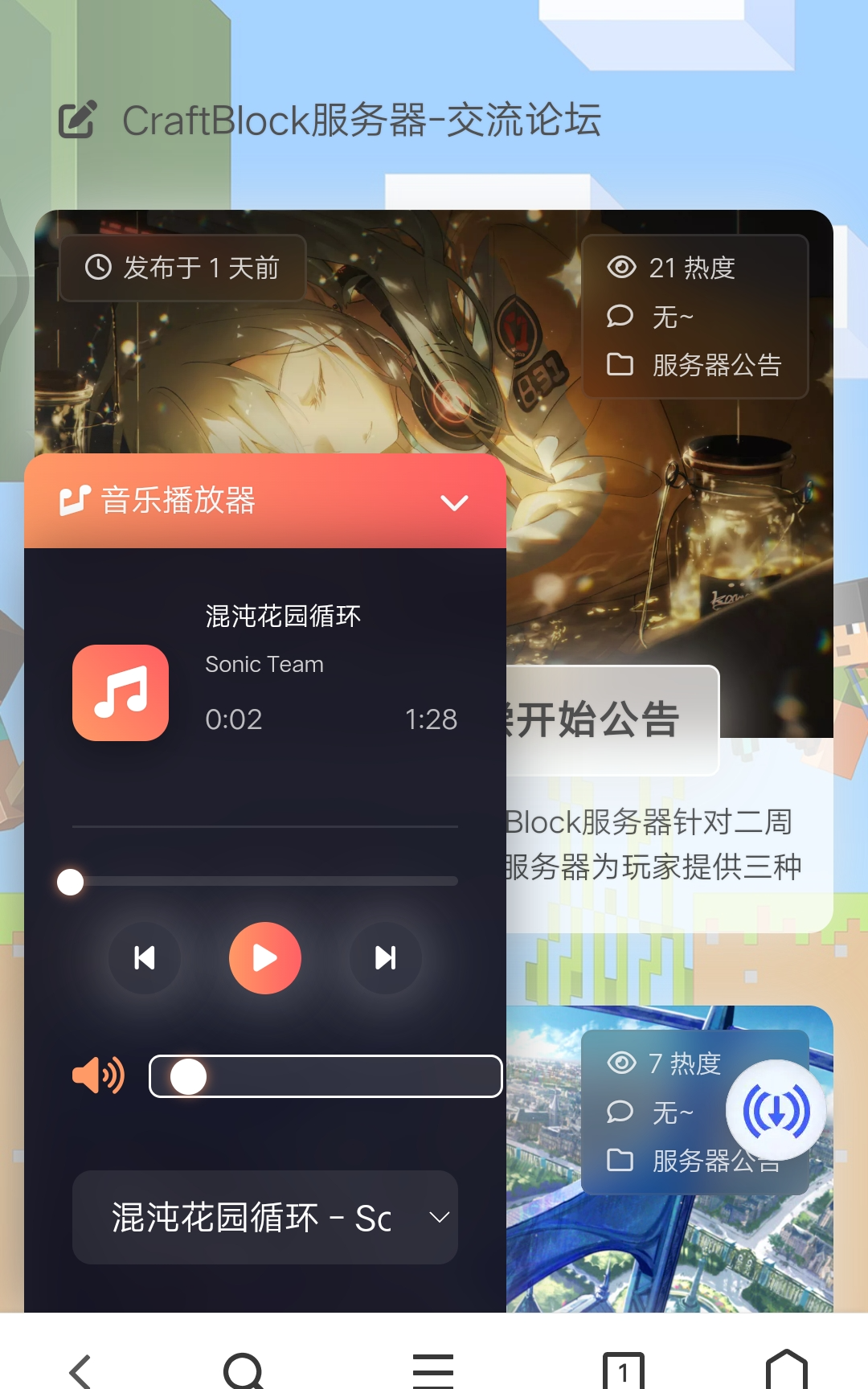Skip to the previous track
The image size is (868, 1389).
145,957
